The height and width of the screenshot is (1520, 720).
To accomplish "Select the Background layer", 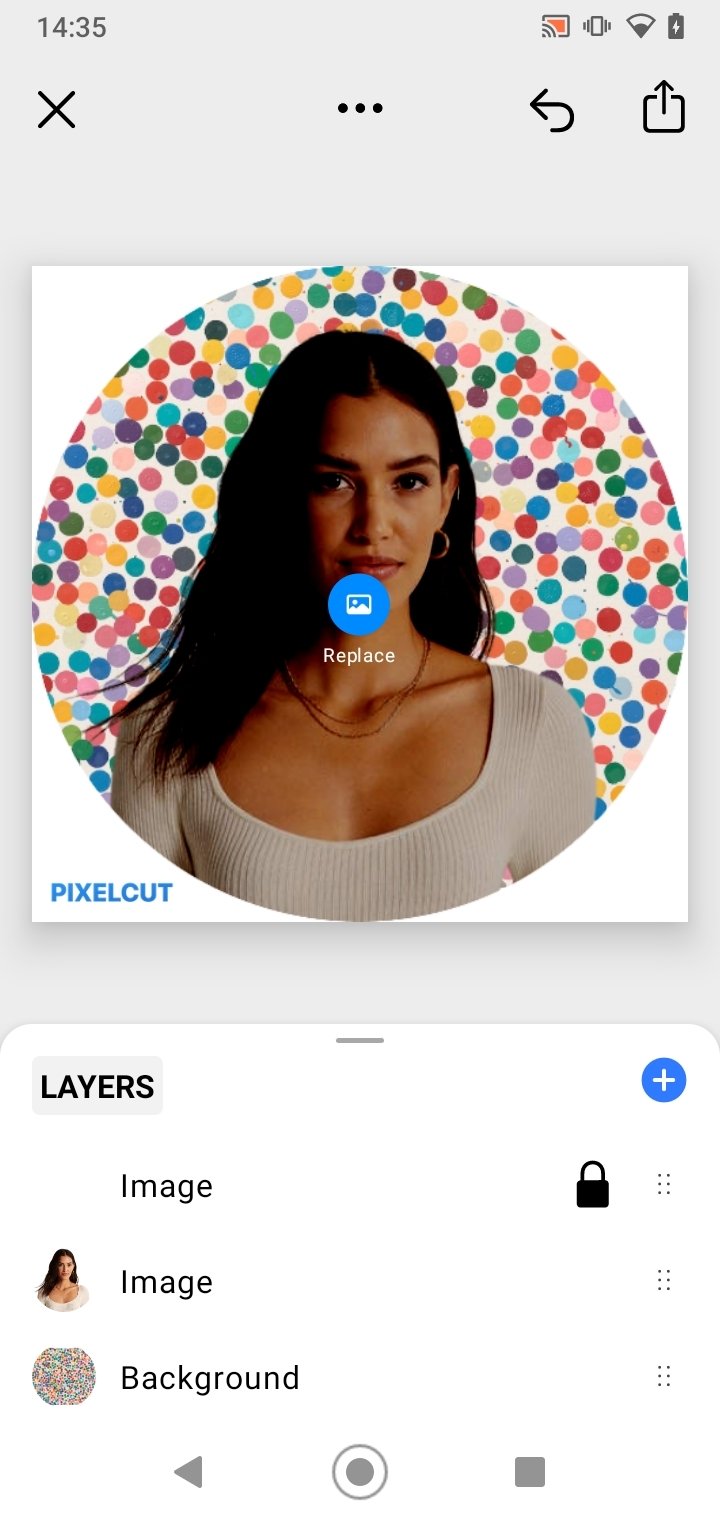I will (x=209, y=1377).
